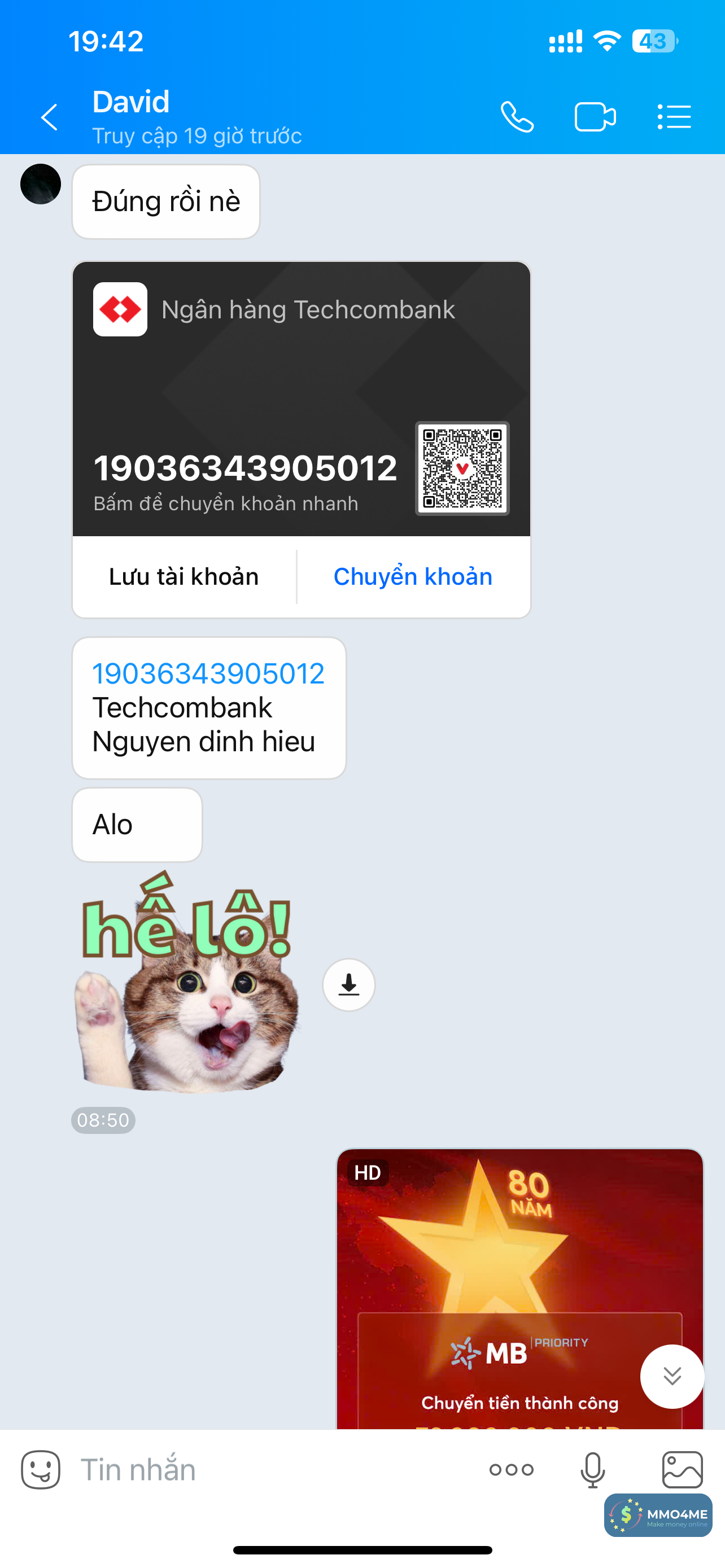Start a voice call with David
Image resolution: width=725 pixels, height=1568 pixels.
pos(517,117)
